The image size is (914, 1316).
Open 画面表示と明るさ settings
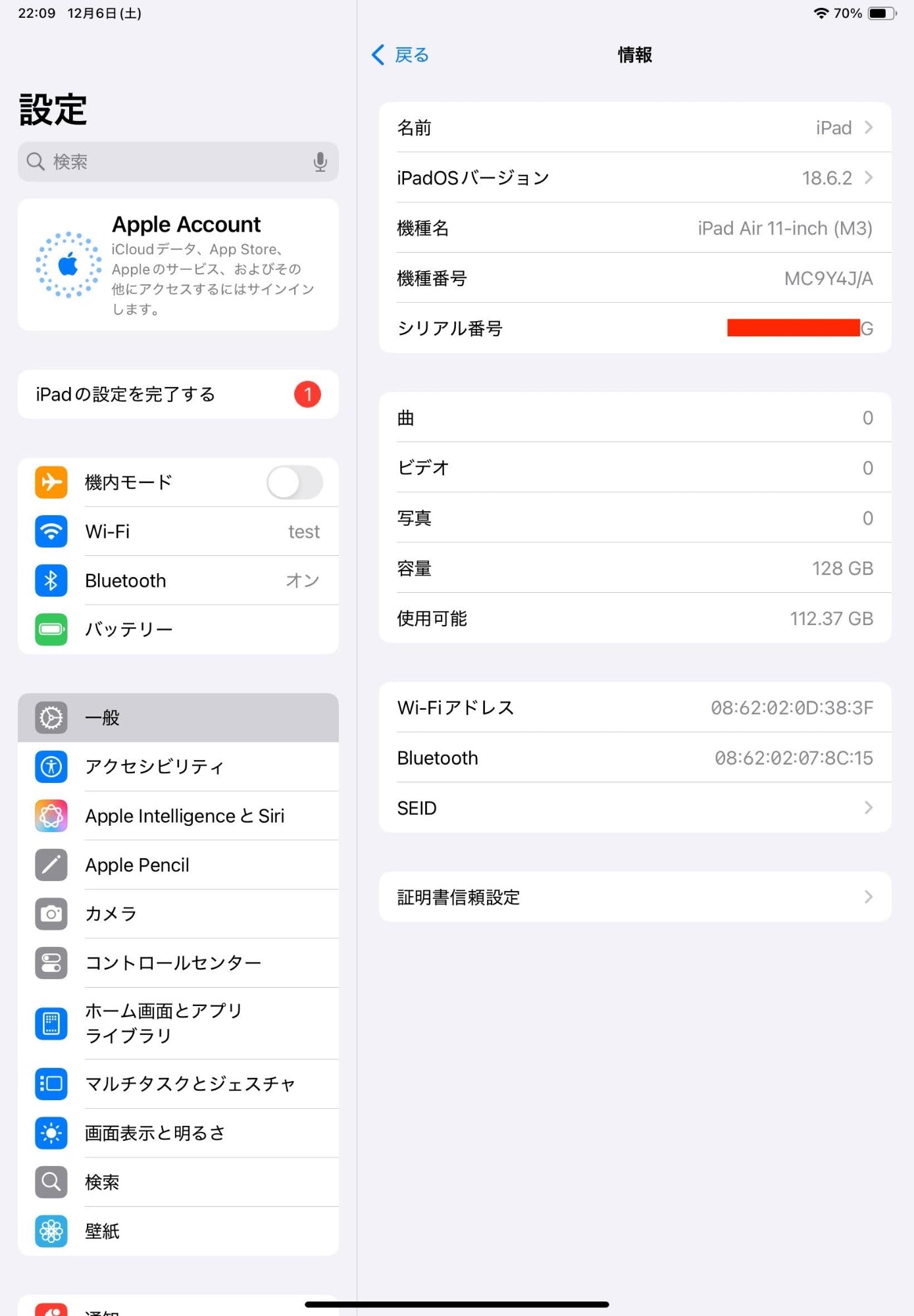[x=178, y=1133]
